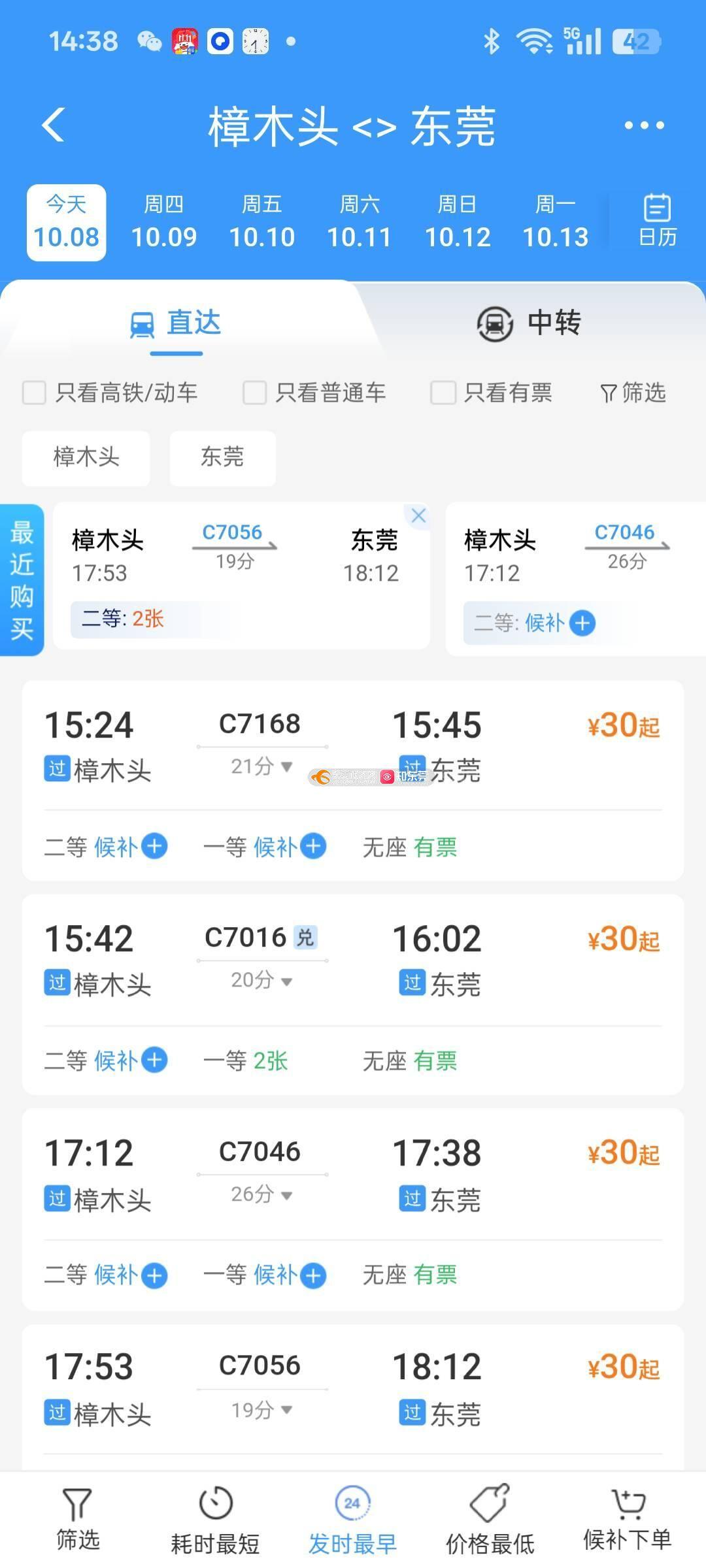Add 二等 候补 for train C7016
The height and width of the screenshot is (1568, 706).
[154, 1060]
